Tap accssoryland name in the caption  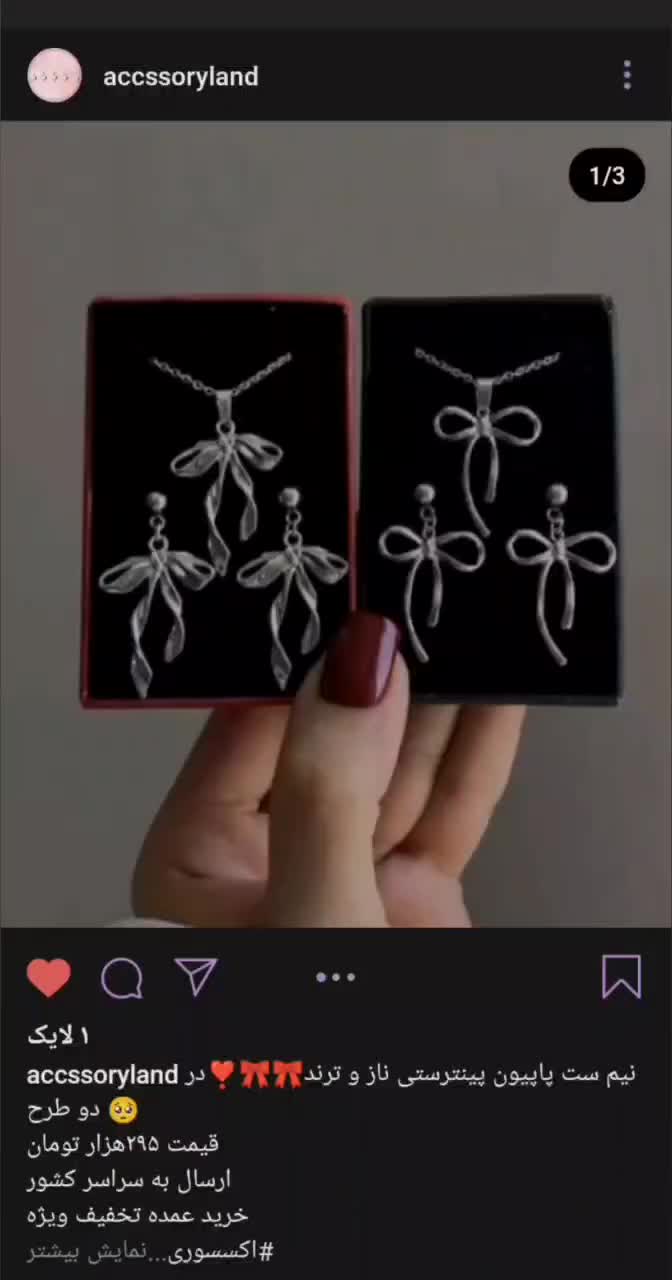[x=102, y=1076]
